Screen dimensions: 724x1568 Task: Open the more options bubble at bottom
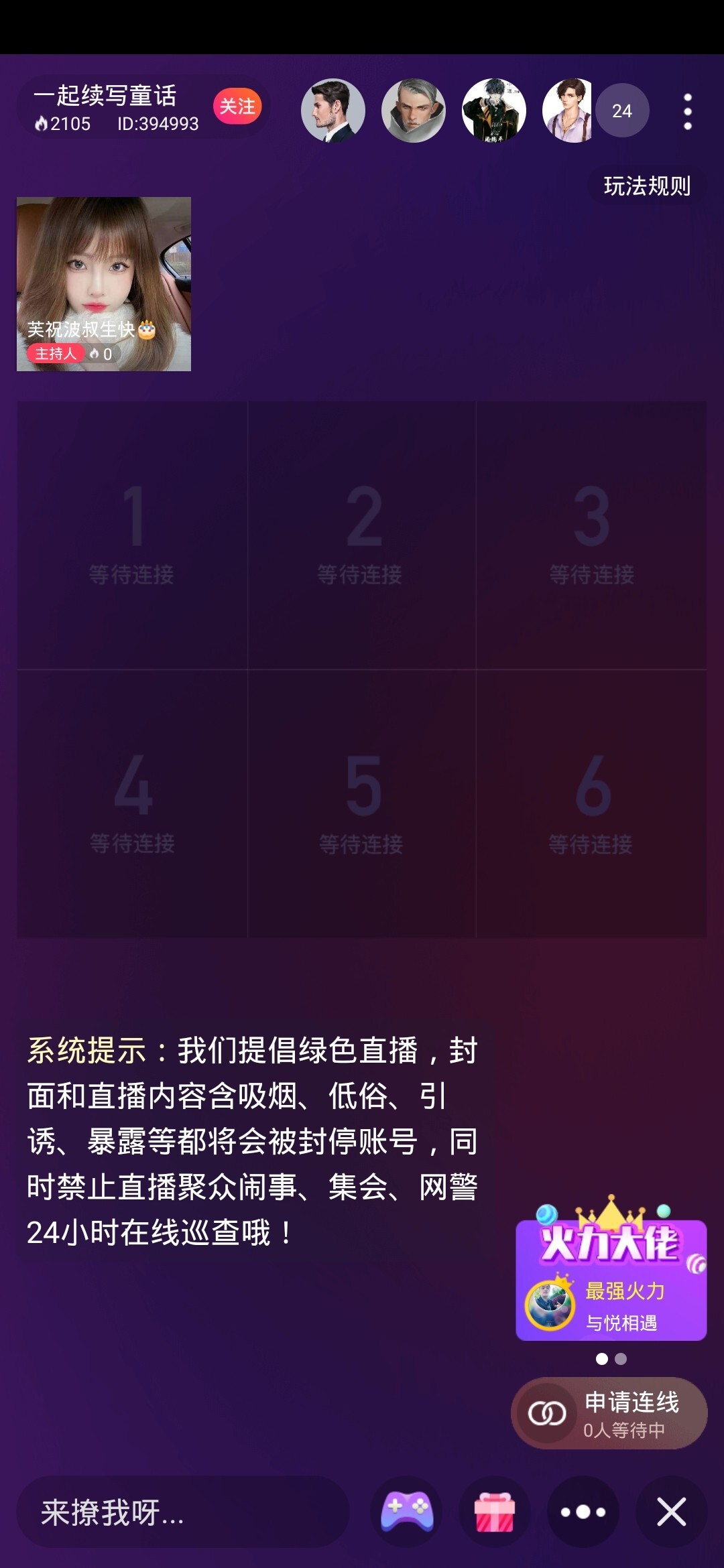[583, 1512]
